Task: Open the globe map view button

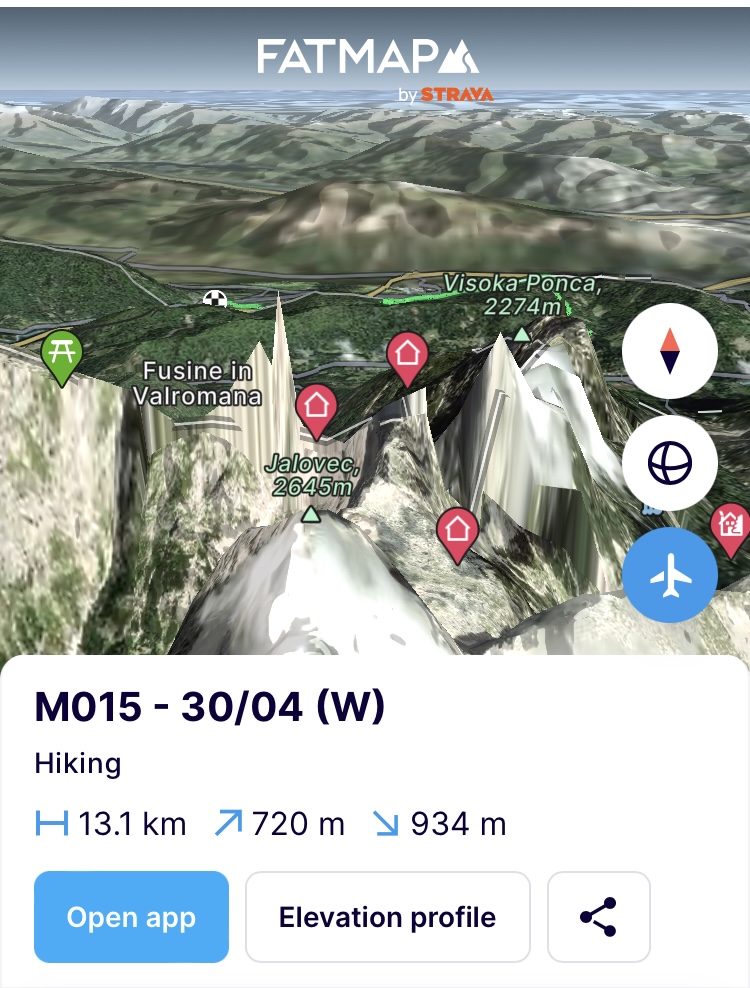Action: pos(669,464)
